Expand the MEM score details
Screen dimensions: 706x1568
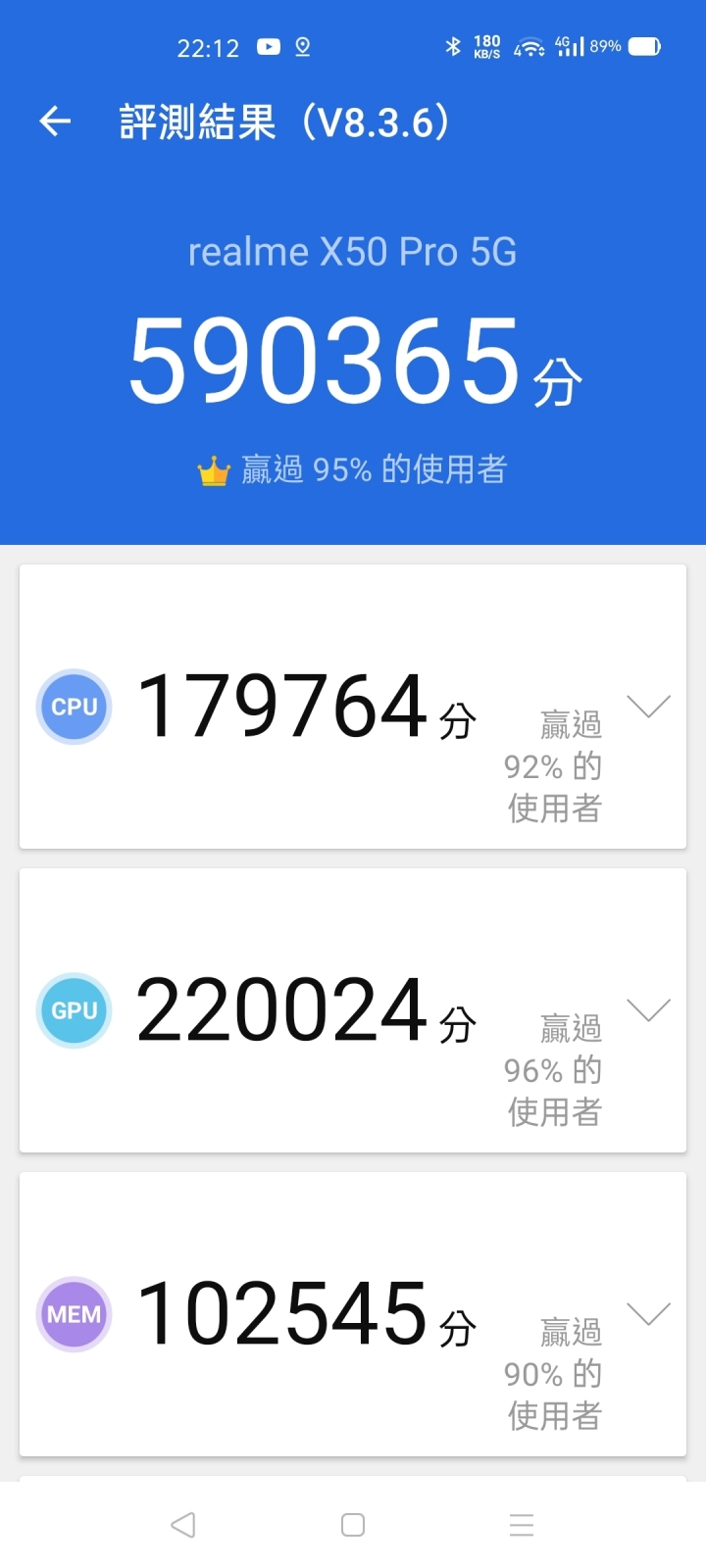648,1314
